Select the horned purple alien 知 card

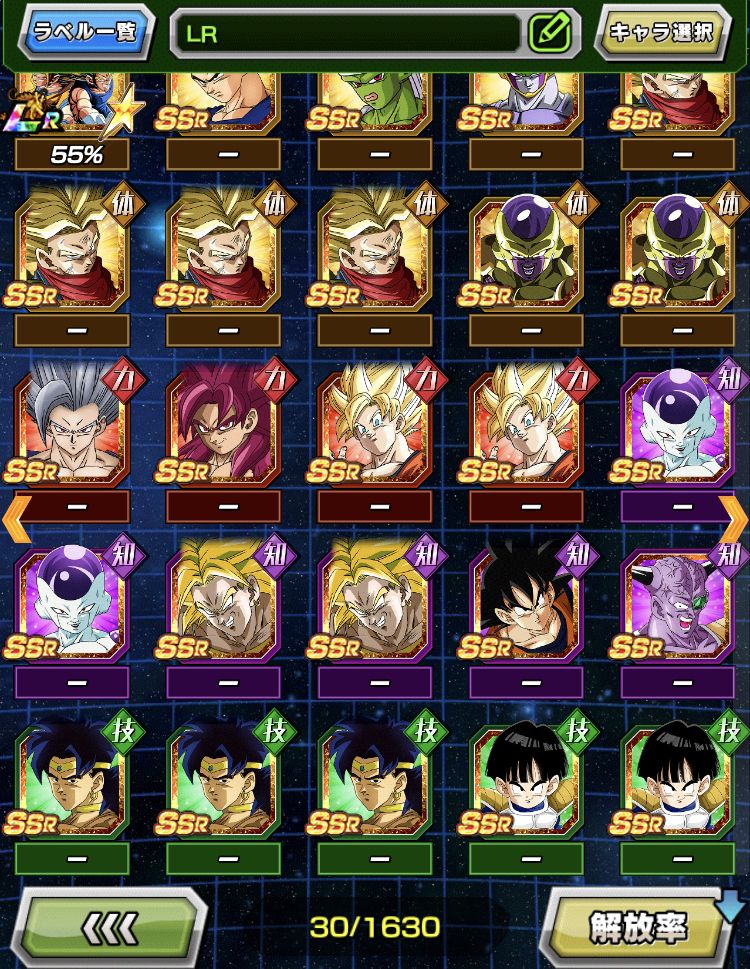click(677, 600)
